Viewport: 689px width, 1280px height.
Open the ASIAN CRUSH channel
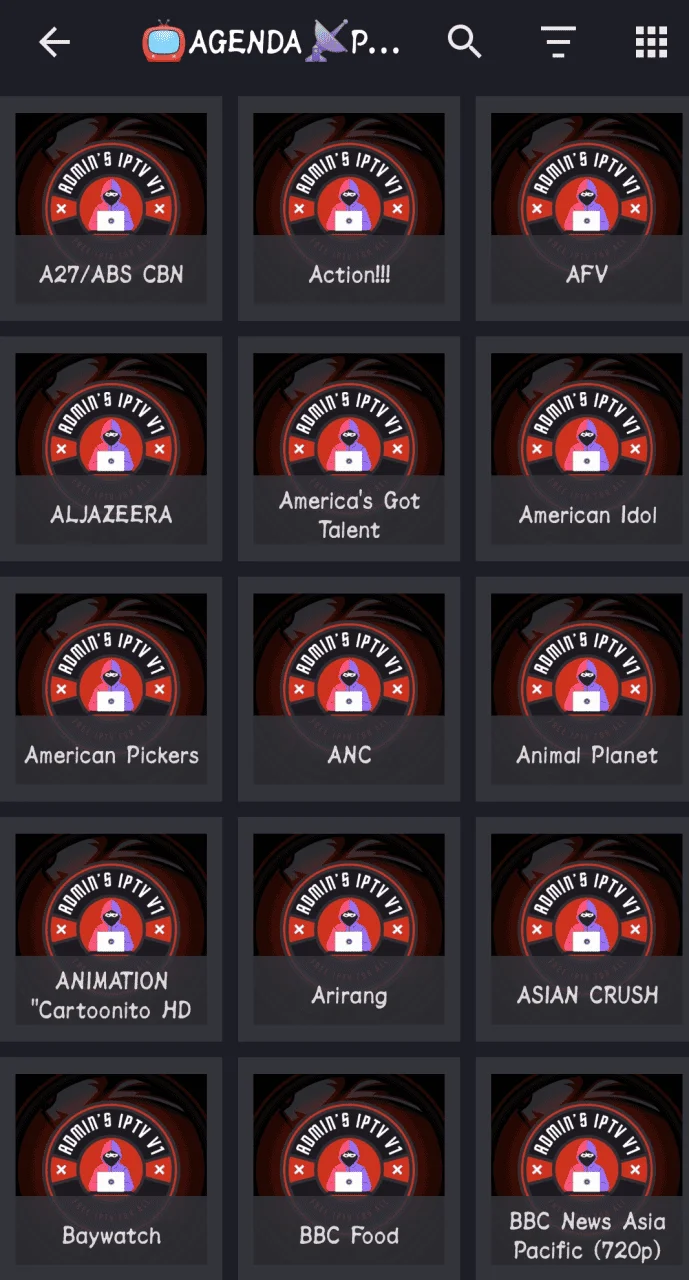coord(587,929)
